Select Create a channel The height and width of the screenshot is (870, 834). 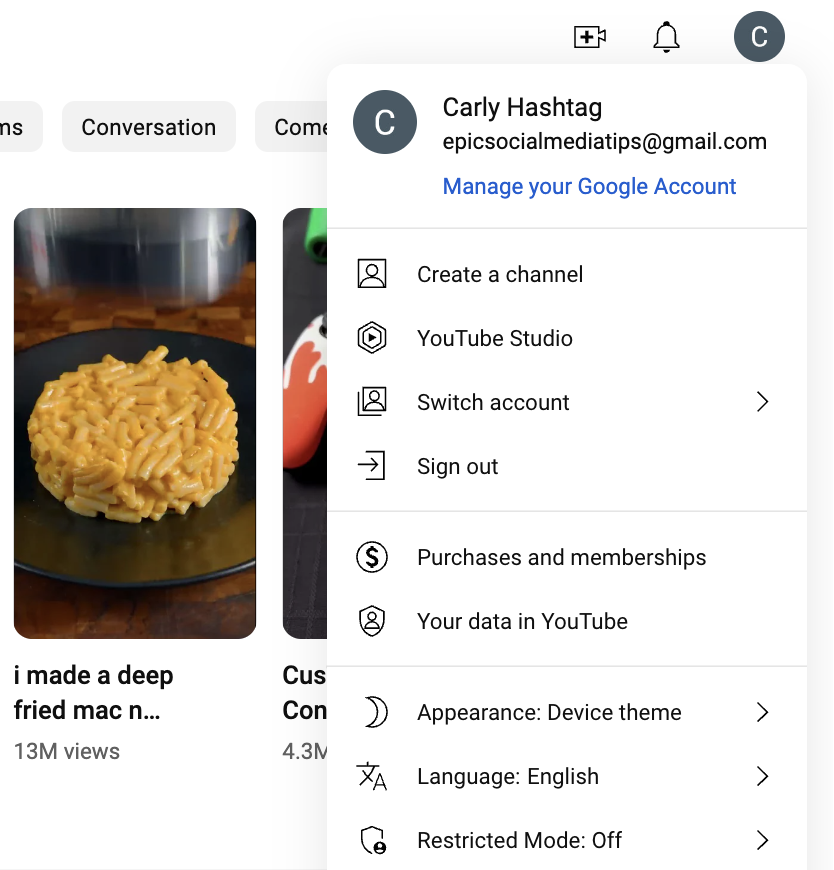tap(500, 274)
